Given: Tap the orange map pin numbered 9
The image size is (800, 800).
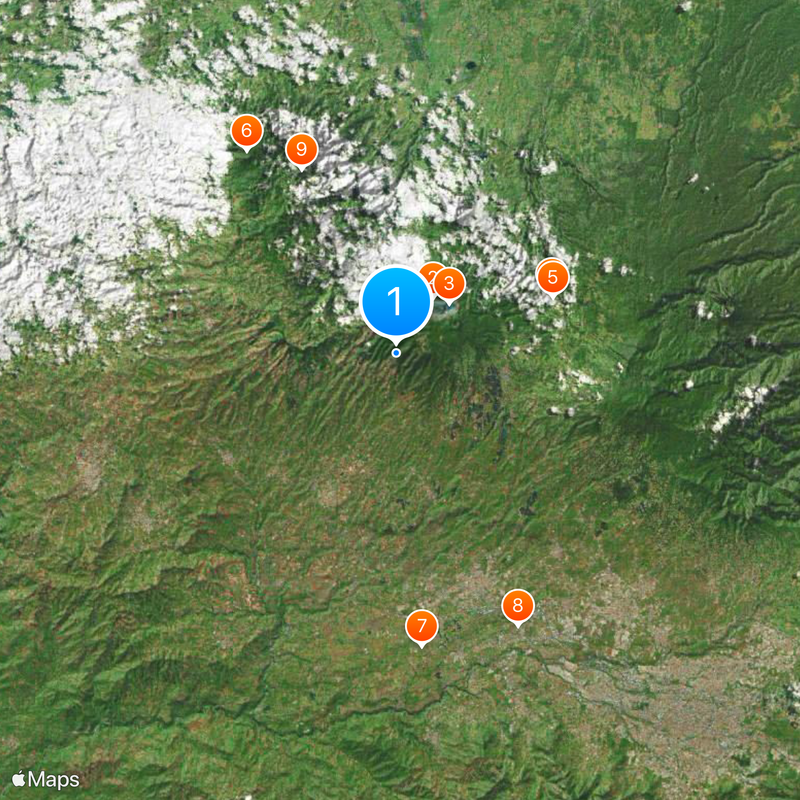Looking at the screenshot, I should 301,150.
